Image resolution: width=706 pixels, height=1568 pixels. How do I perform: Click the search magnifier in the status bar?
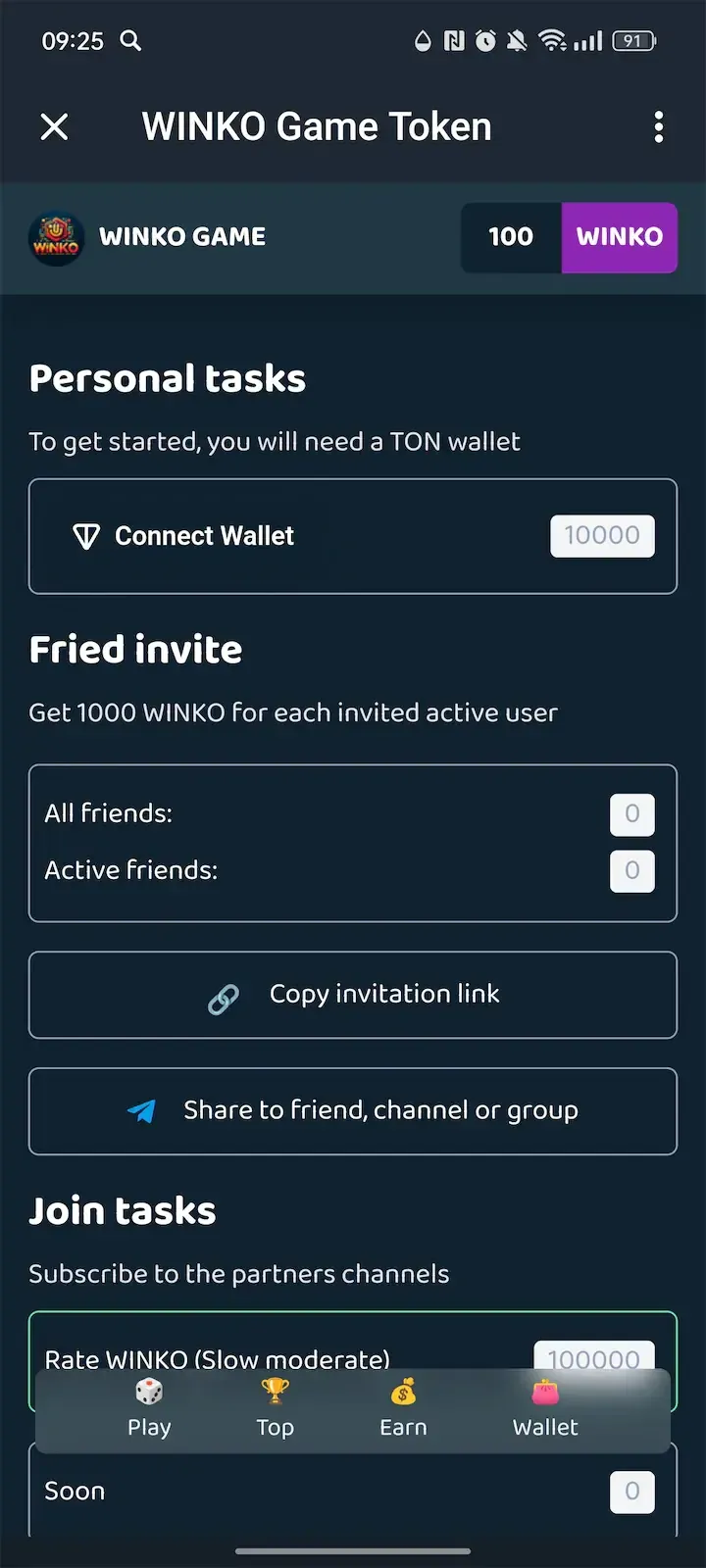pos(130,41)
